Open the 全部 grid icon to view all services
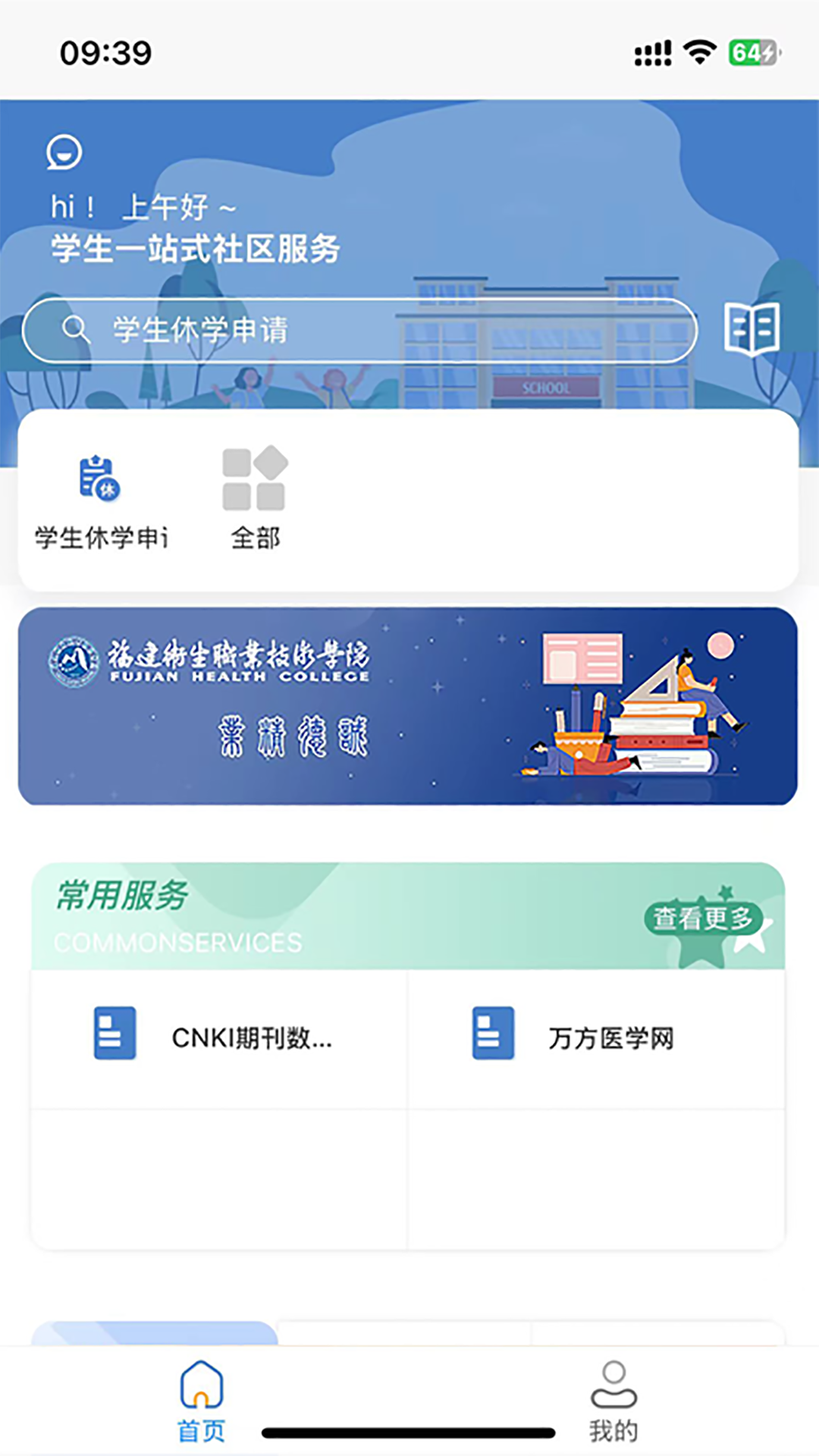Screen dimensions: 819x1456 pos(255,478)
